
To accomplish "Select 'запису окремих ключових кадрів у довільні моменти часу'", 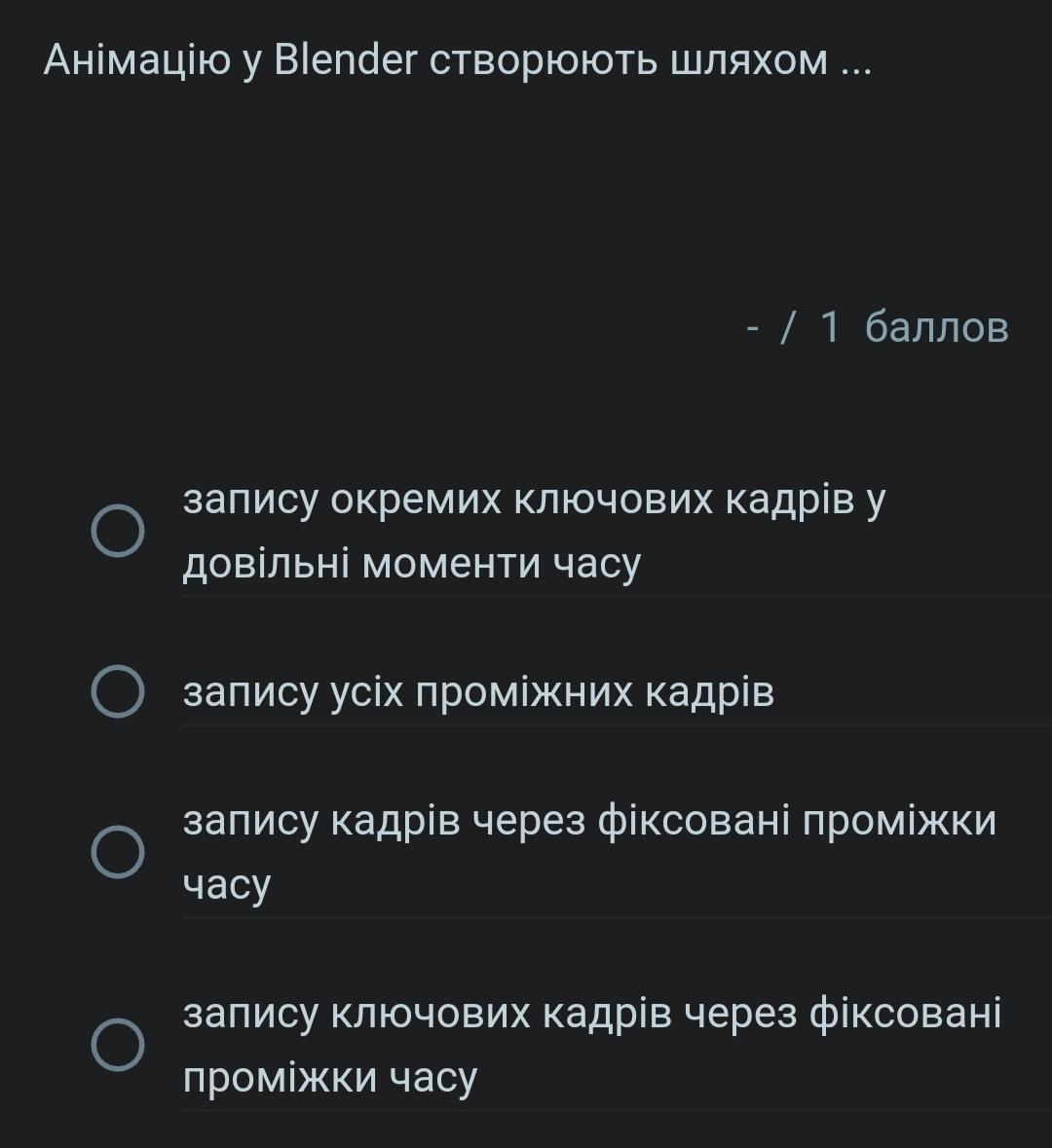I will (118, 532).
